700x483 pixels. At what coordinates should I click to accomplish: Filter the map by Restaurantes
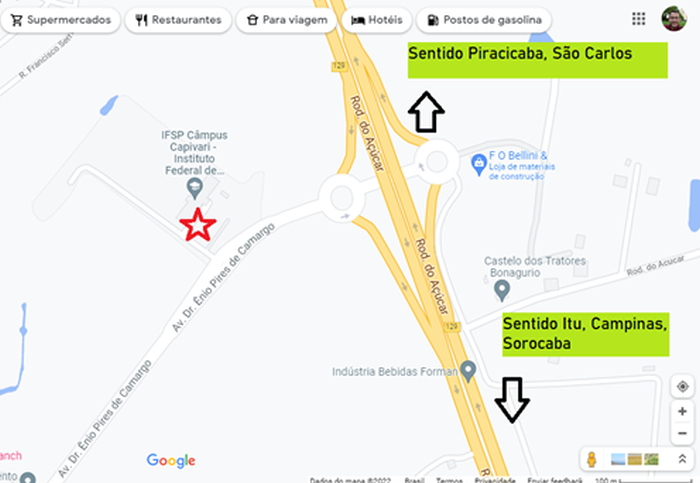(x=179, y=19)
